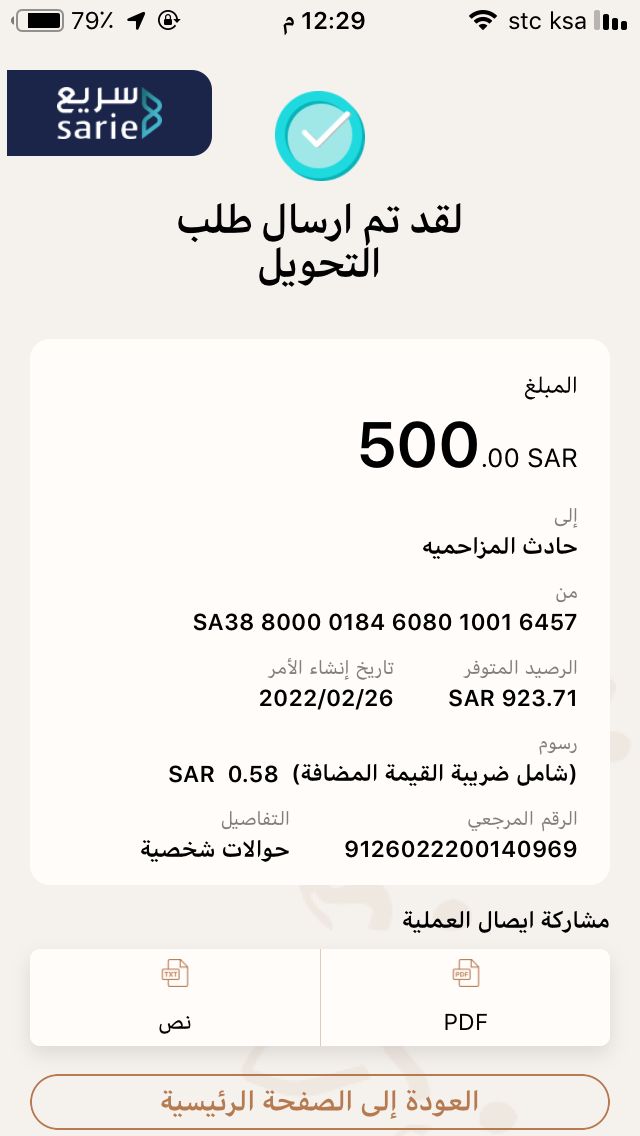640x1136 pixels.
Task: Share the receipt as PDF
Action: 465,996
